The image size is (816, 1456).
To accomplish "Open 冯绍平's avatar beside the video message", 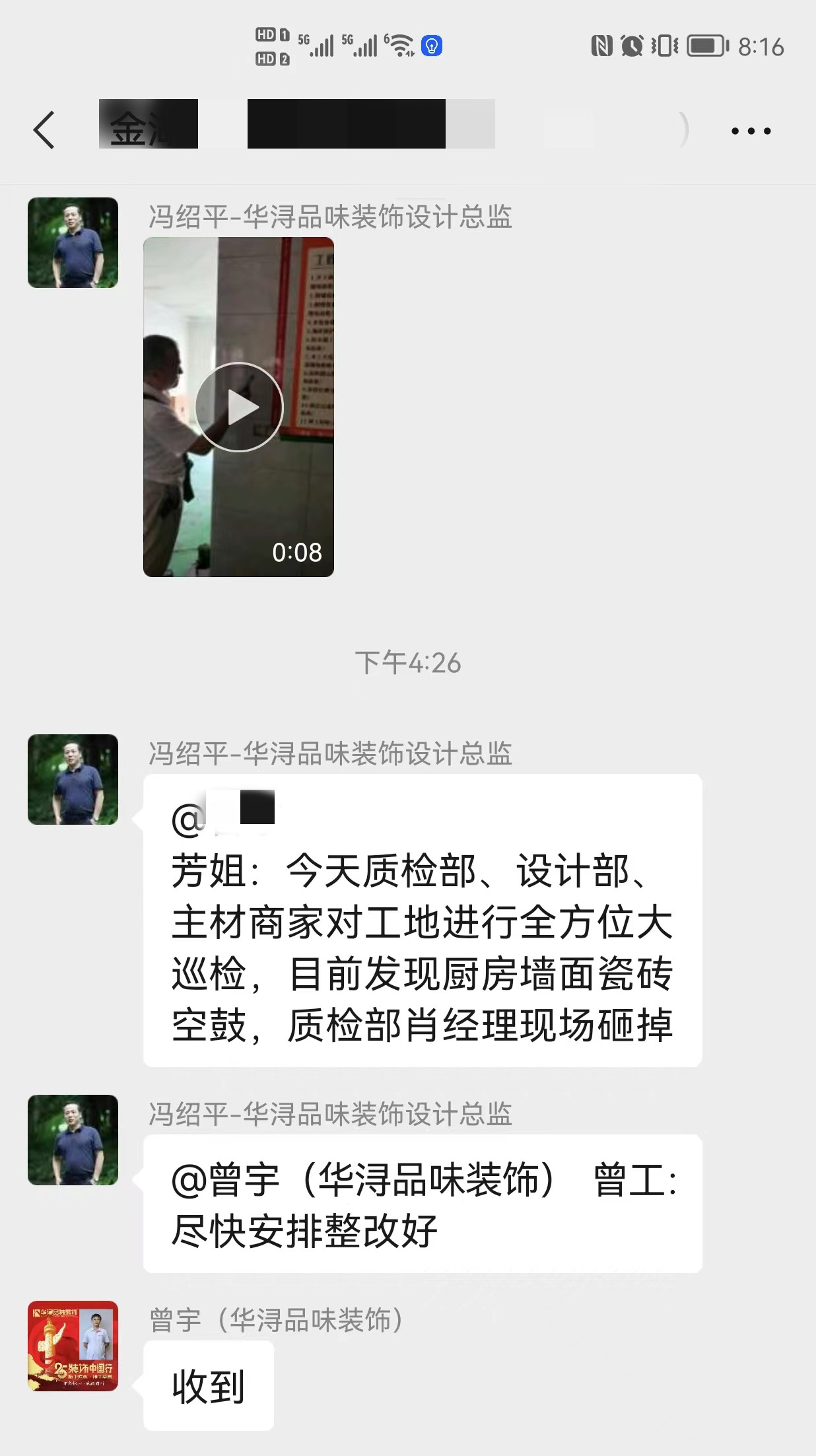I will [73, 242].
